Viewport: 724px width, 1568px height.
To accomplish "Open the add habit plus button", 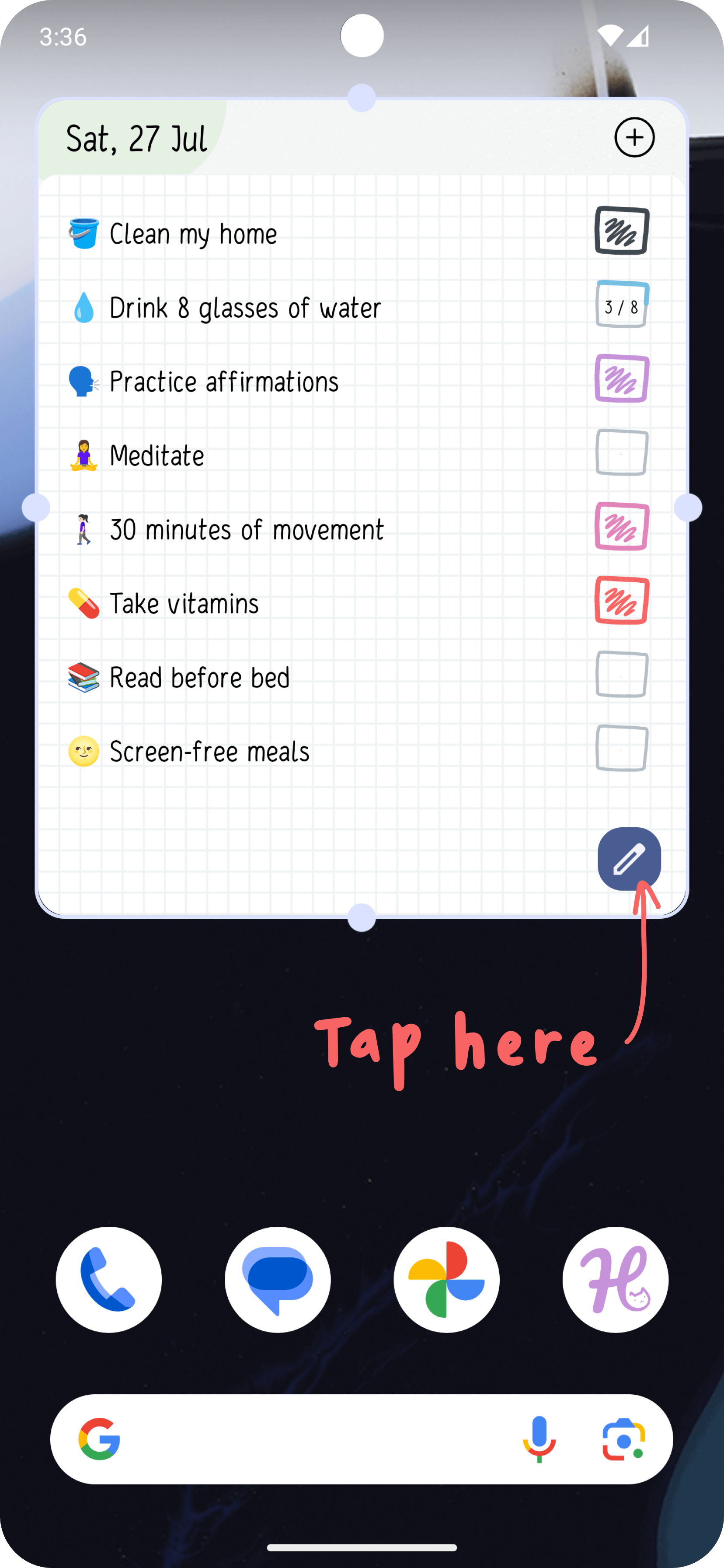I will (x=634, y=137).
